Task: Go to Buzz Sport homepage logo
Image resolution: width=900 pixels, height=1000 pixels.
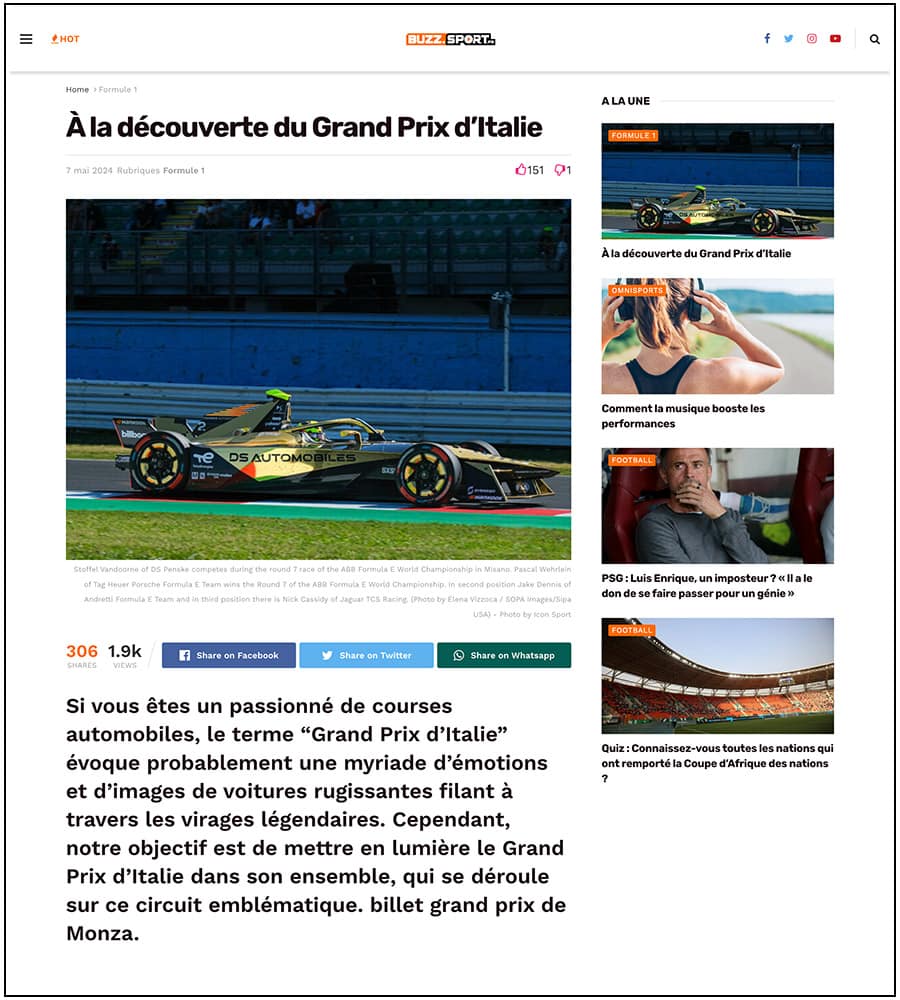Action: [x=450, y=39]
